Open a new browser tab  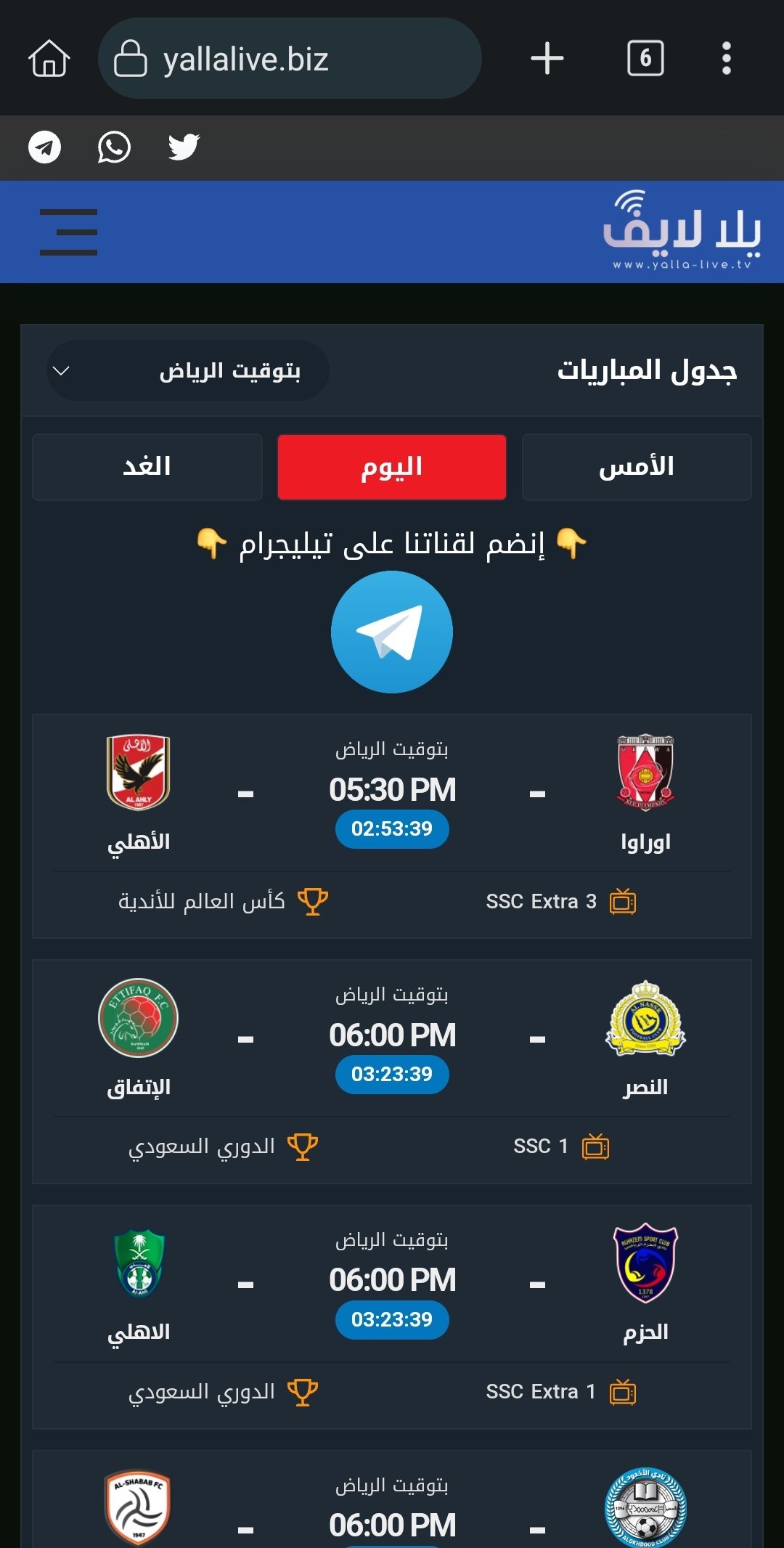547,58
